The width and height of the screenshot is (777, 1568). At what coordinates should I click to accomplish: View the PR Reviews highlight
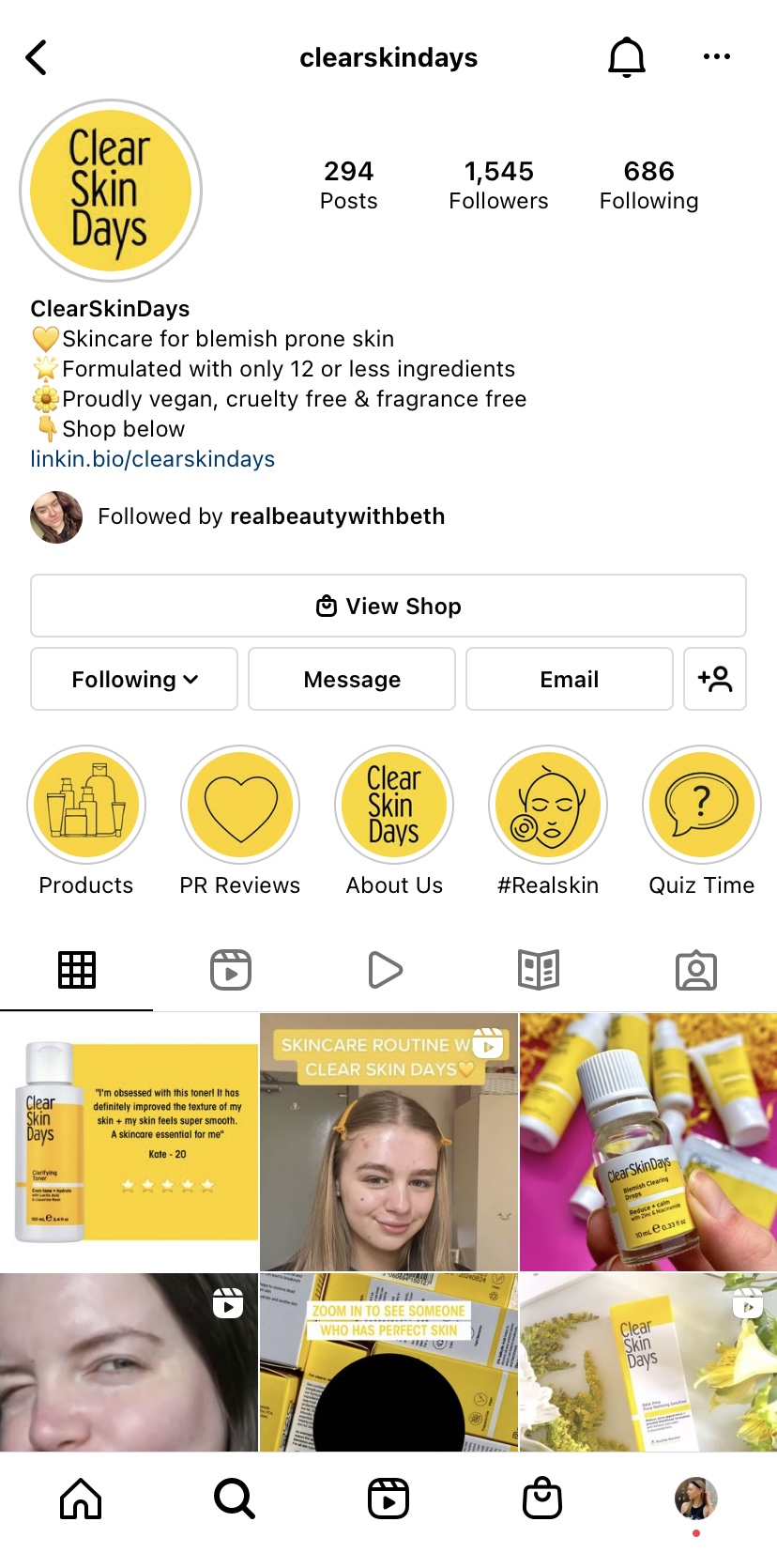[240, 805]
